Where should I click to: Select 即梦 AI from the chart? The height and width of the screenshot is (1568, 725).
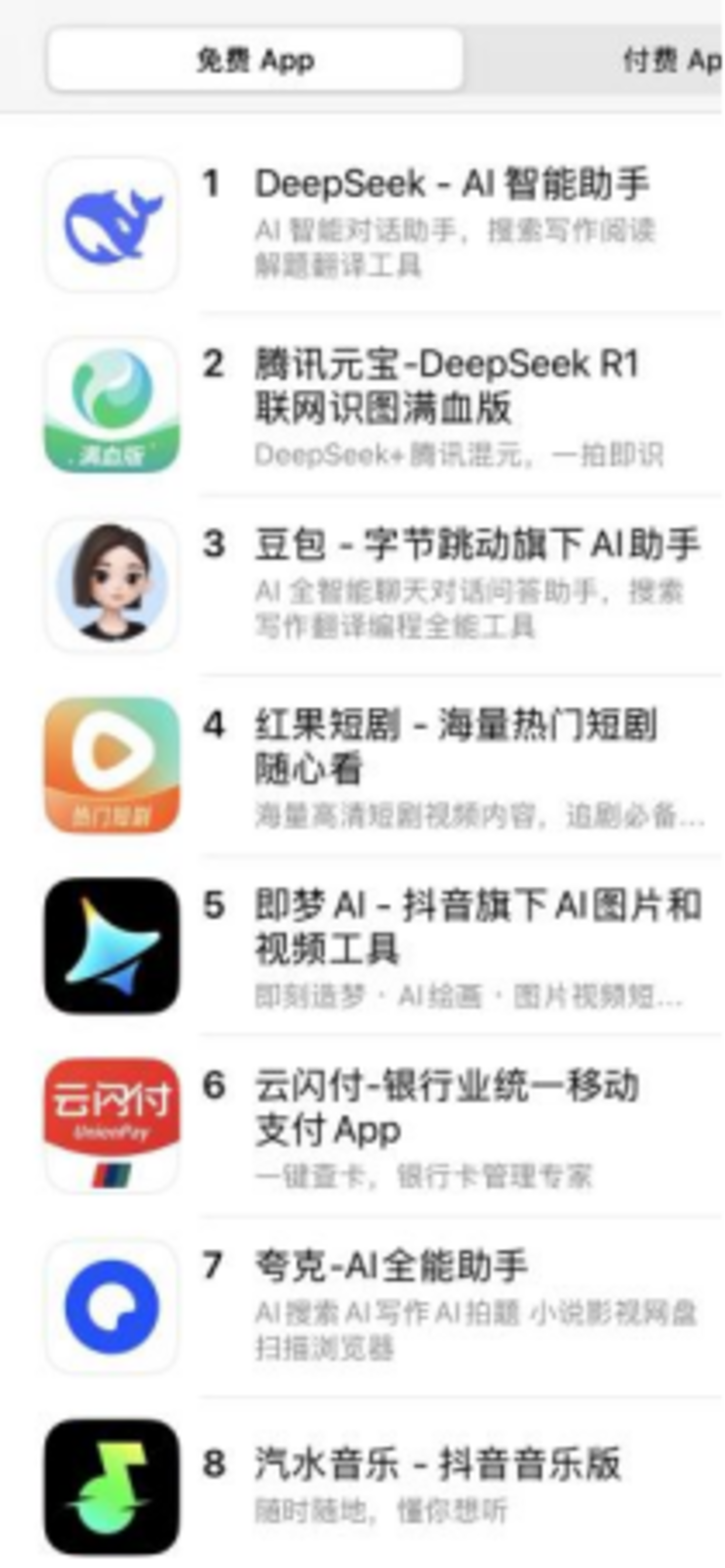pos(477,926)
